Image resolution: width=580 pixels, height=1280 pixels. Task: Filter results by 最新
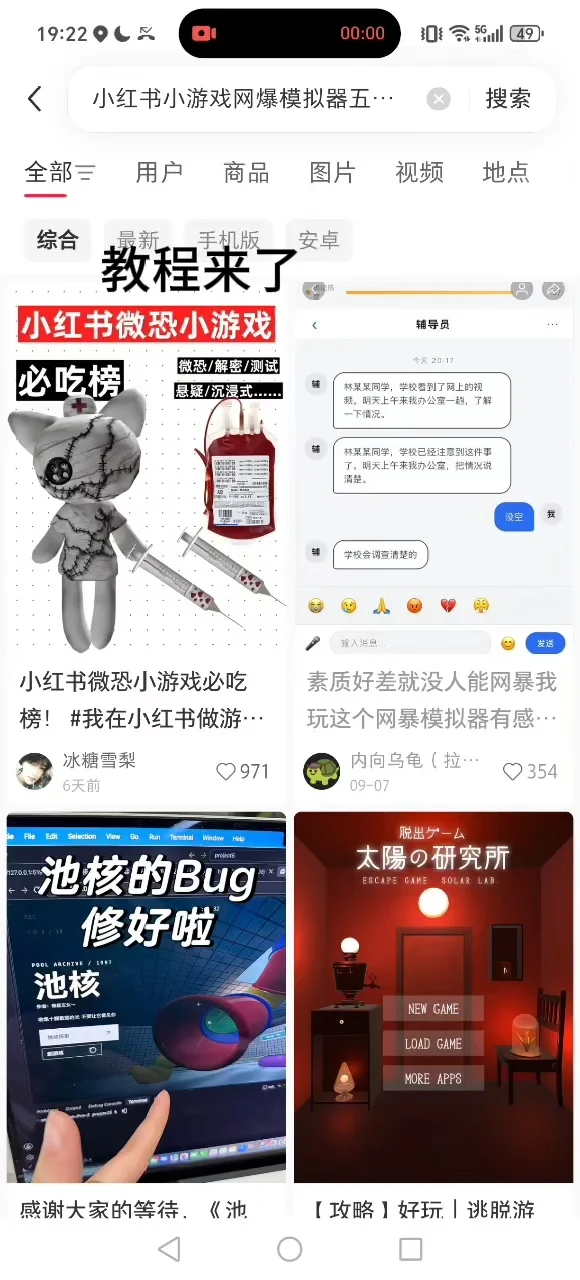click(138, 240)
